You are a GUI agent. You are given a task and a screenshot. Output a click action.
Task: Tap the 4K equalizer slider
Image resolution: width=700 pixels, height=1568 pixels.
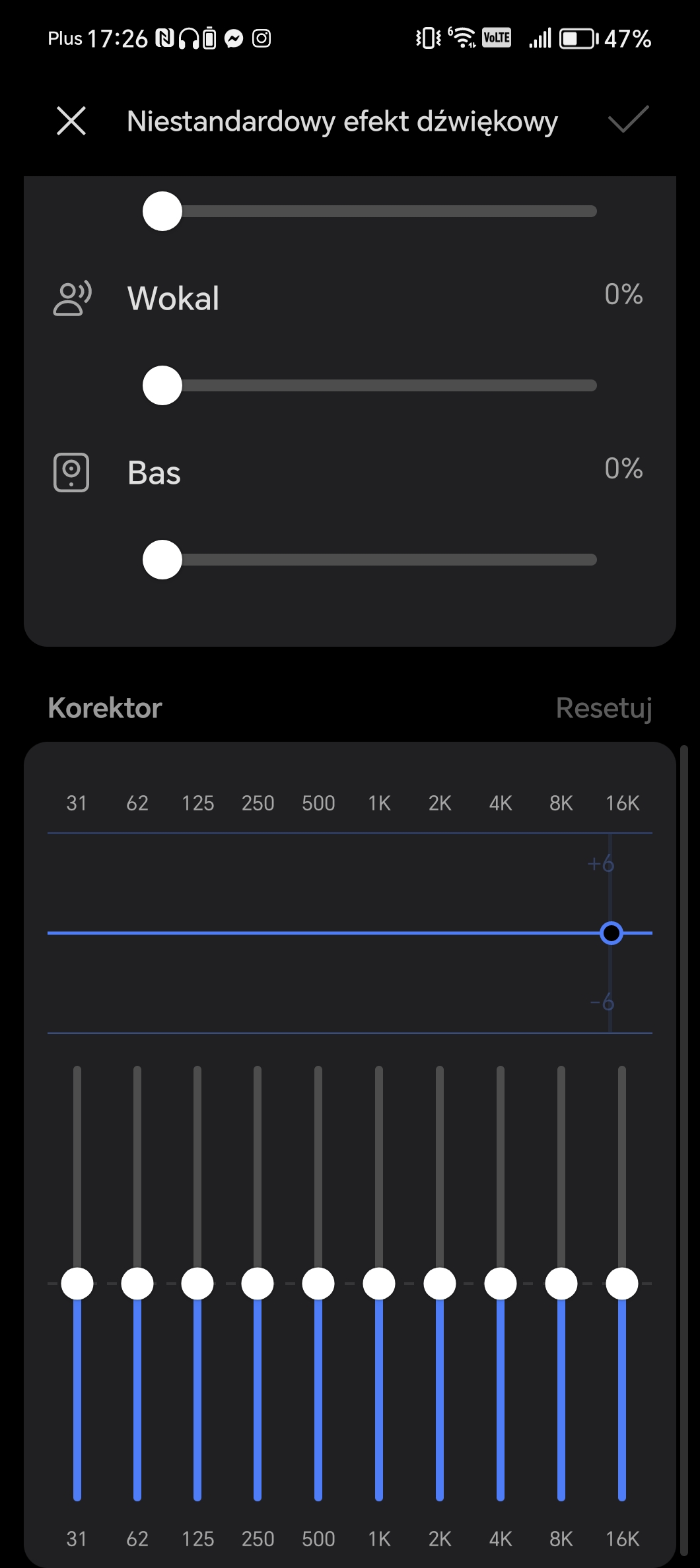click(x=501, y=1284)
